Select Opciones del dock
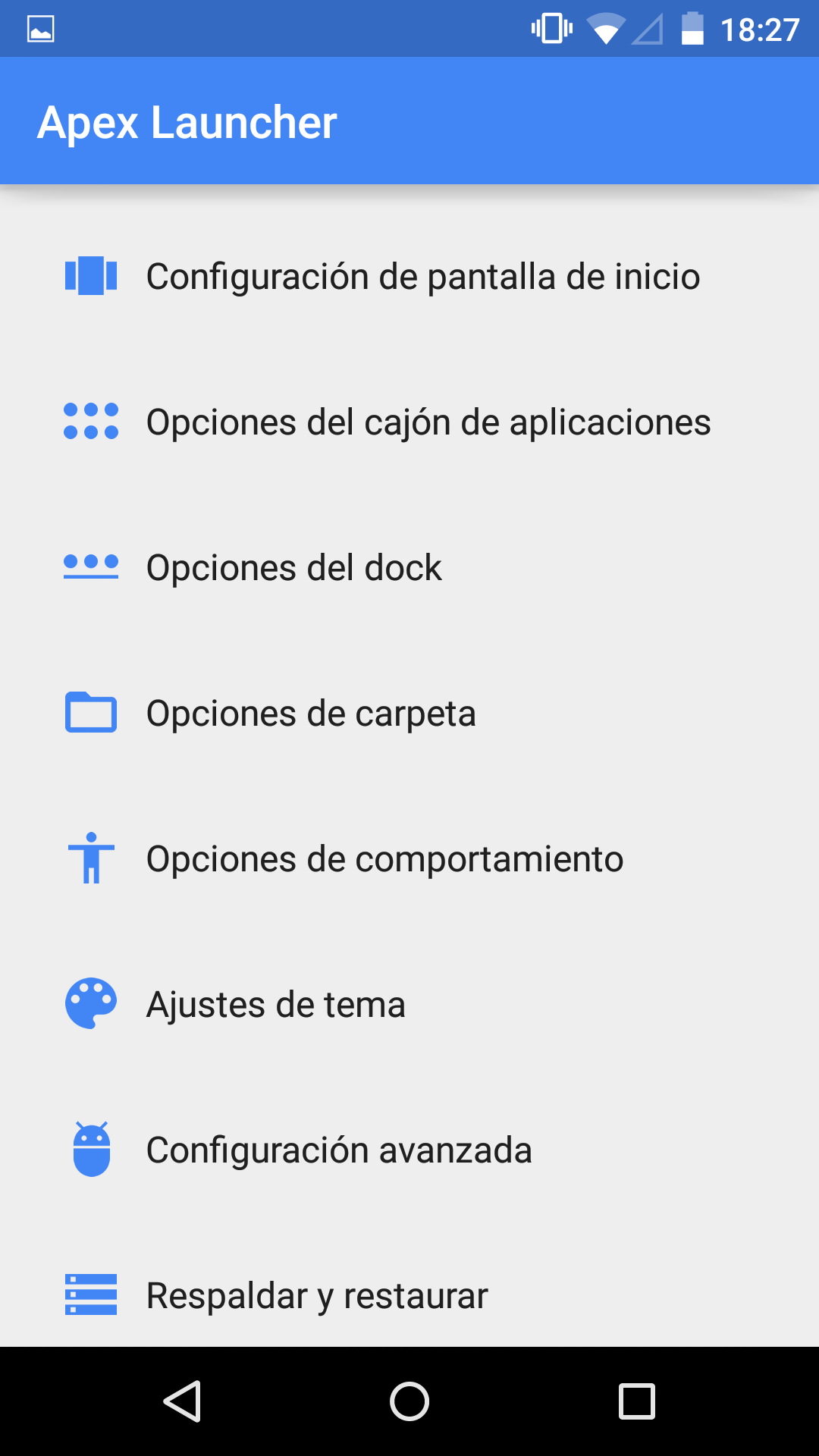 (409, 567)
